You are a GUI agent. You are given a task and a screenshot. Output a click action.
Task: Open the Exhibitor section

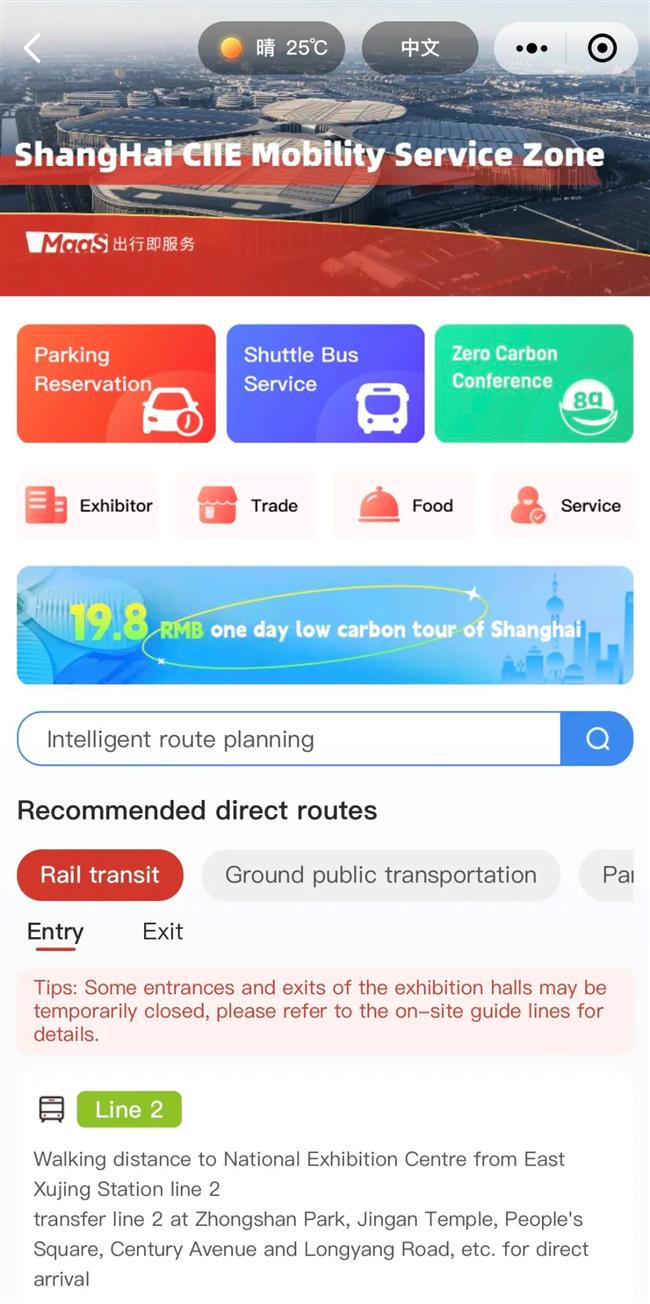pyautogui.click(x=88, y=505)
